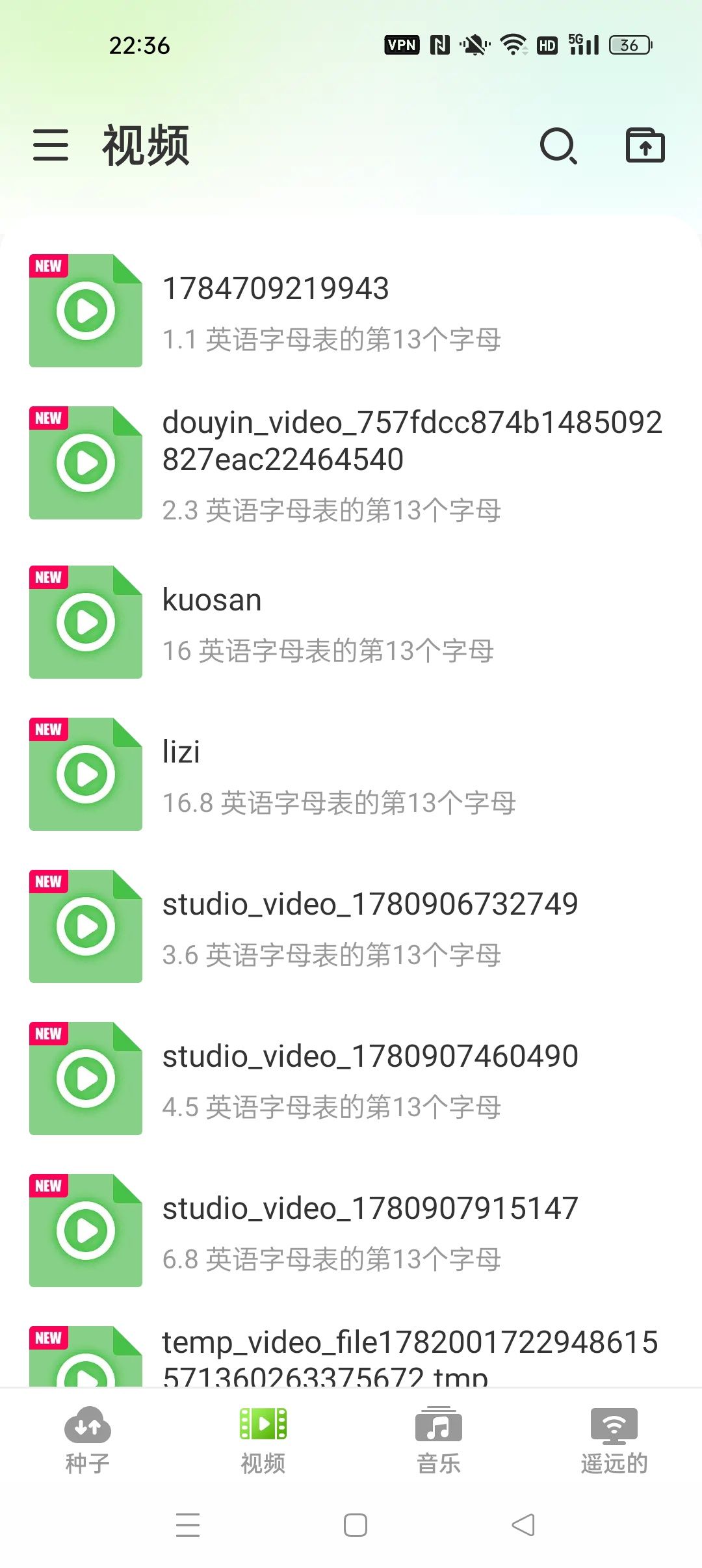Open the hamburger drawer menu
Image resolution: width=702 pixels, height=1568 pixels.
pyautogui.click(x=51, y=145)
